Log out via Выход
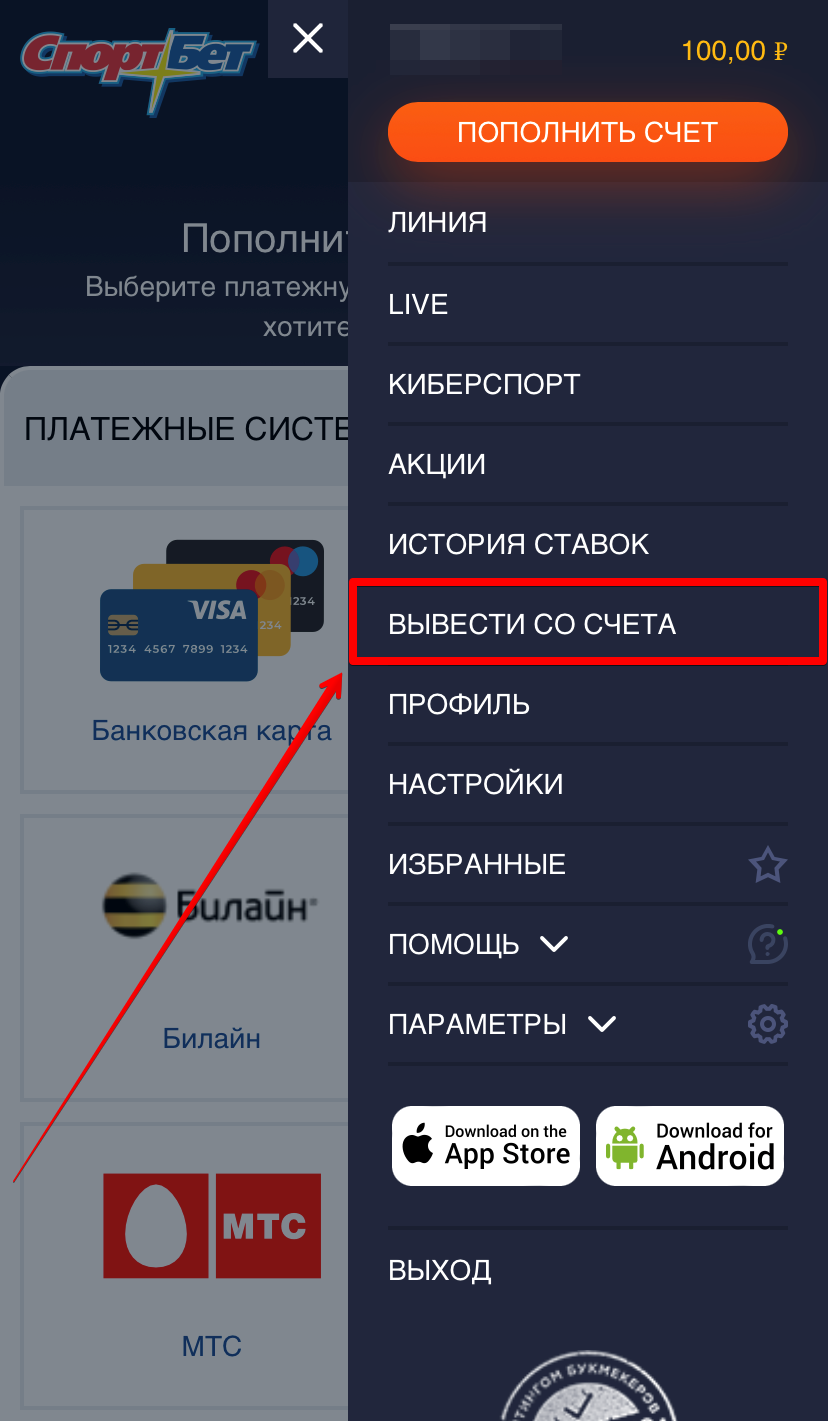831x1421 pixels. 440,1271
